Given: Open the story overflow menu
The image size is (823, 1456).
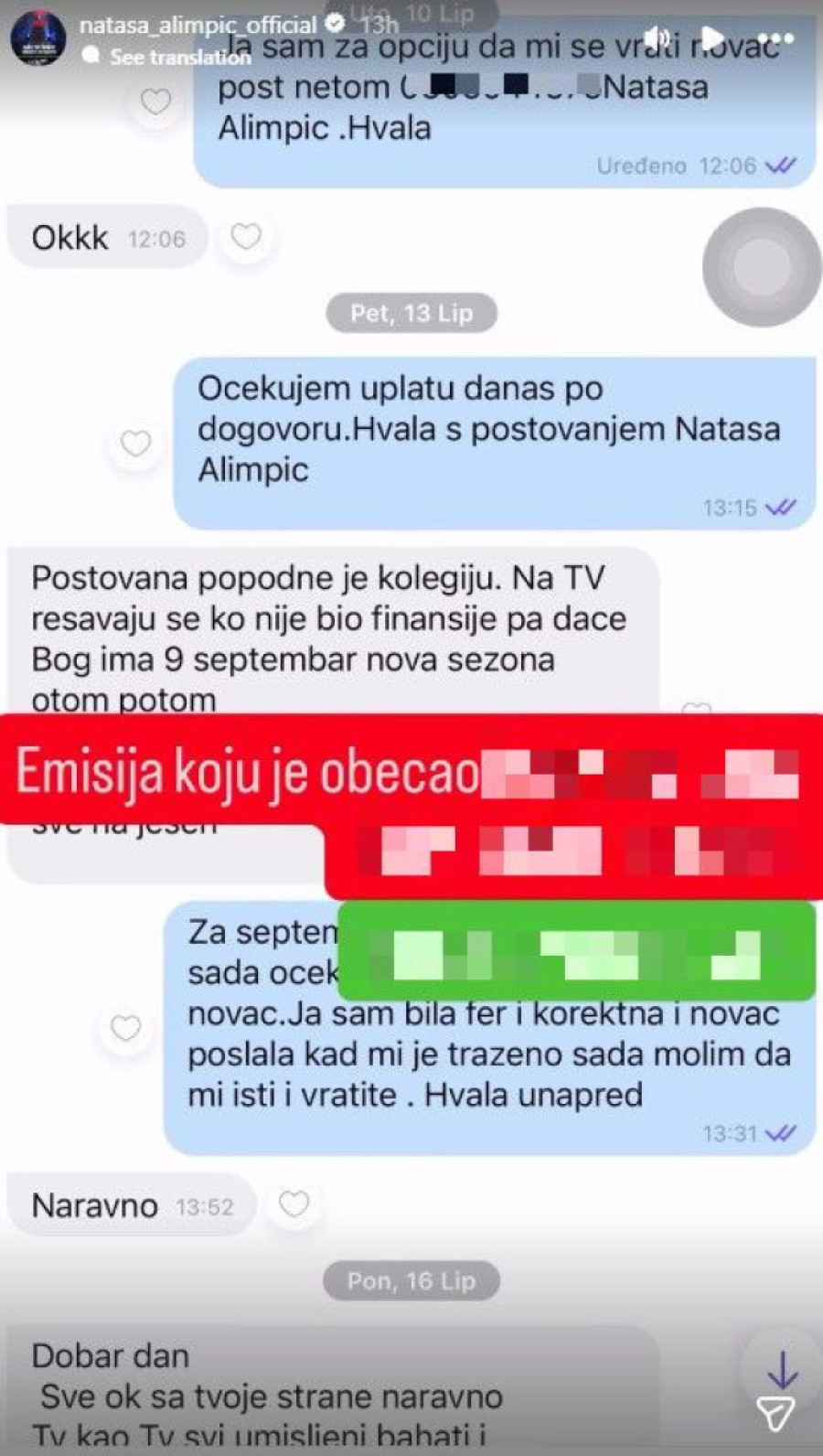Looking at the screenshot, I should (x=775, y=39).
